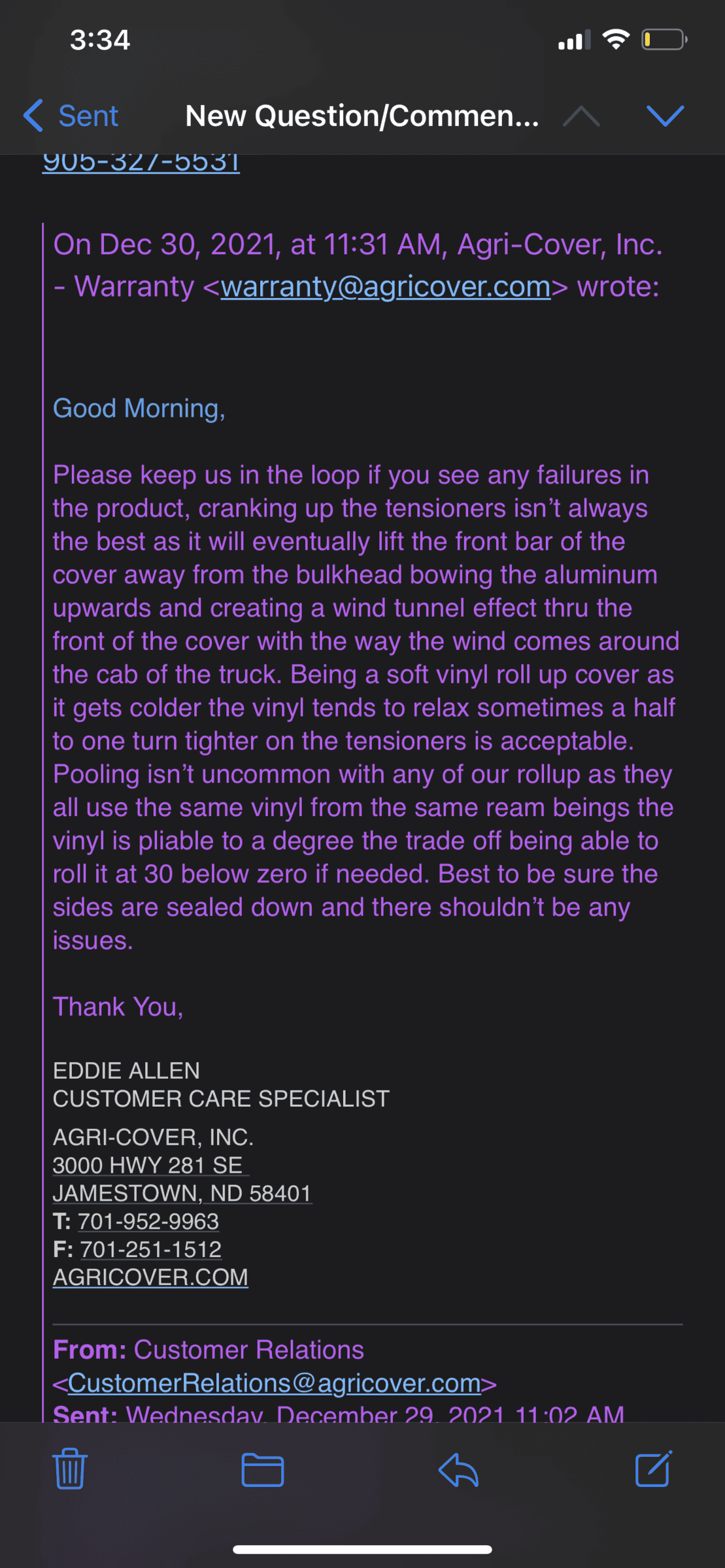Tap the fax number 701-251-1512
Viewport: 725px width, 1568px height.
tap(150, 1249)
